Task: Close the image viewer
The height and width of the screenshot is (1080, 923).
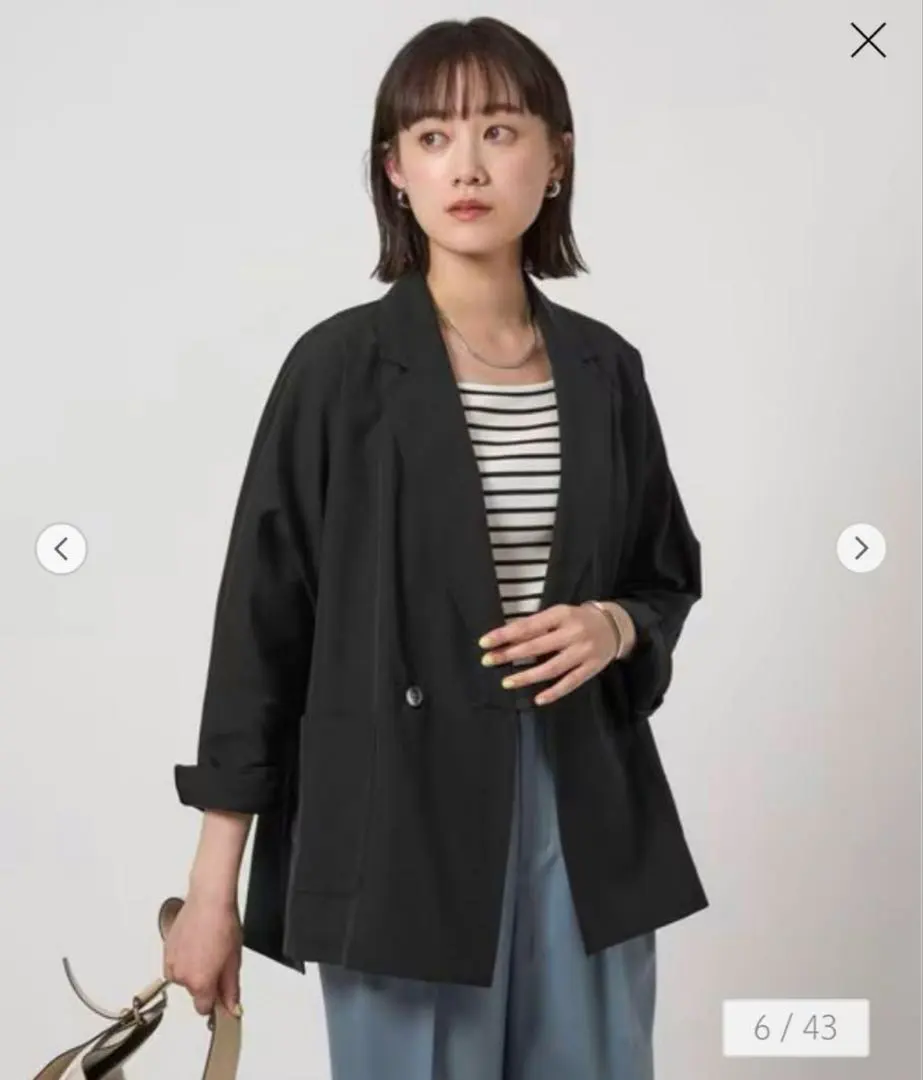Action: [867, 41]
